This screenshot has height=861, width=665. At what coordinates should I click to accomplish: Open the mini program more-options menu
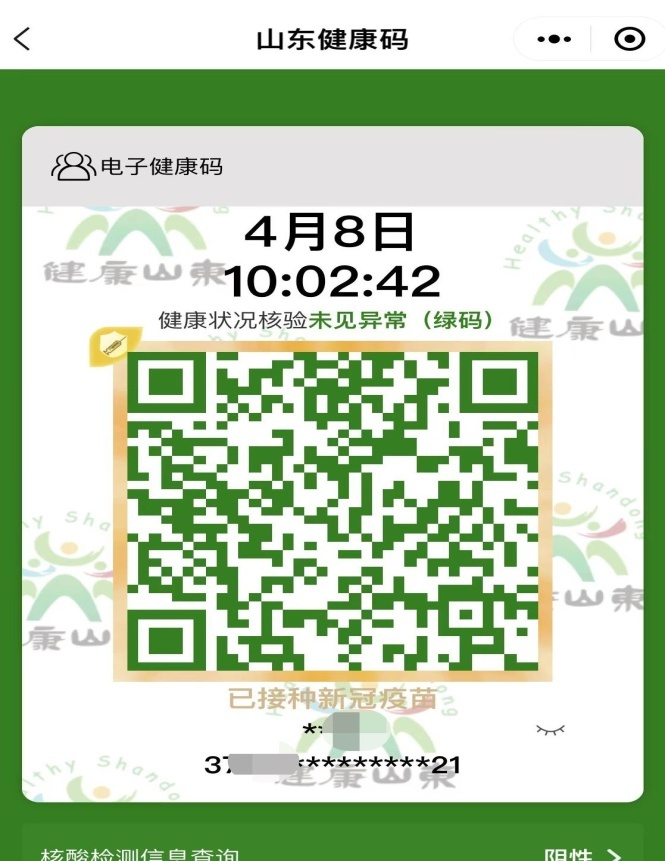(555, 40)
